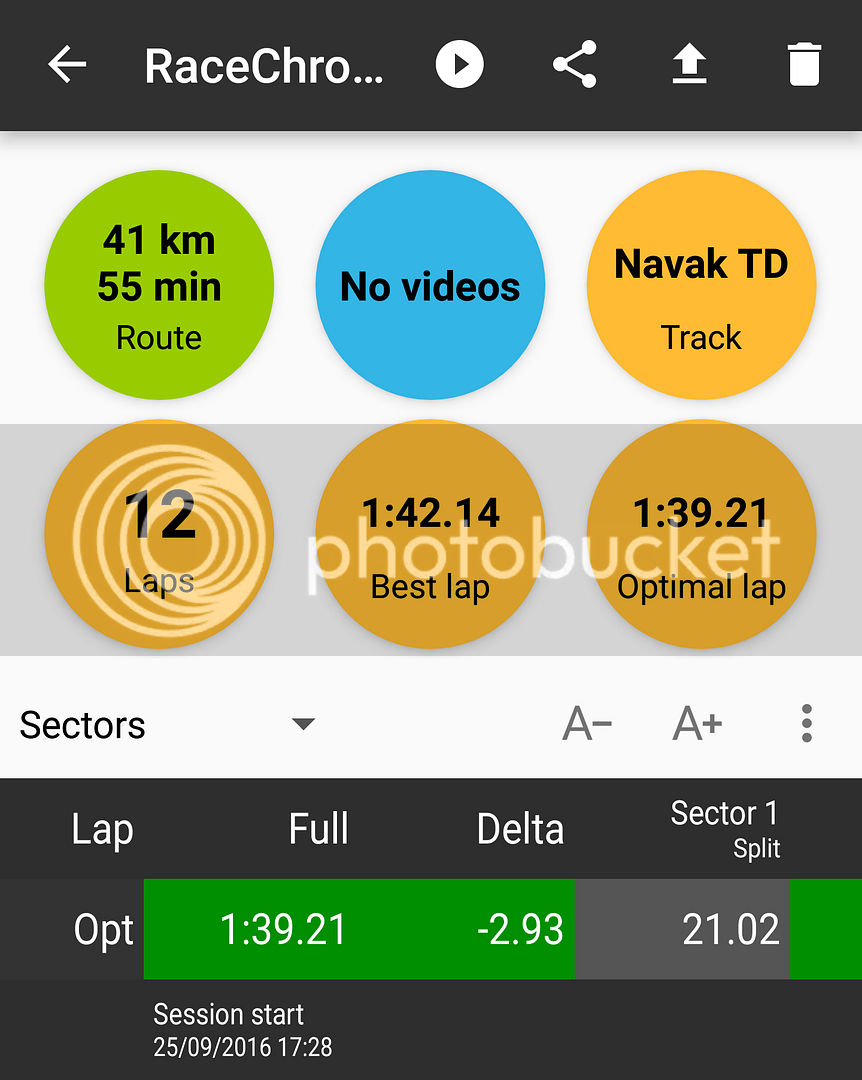Open the No videos circle
Viewport: 862px width, 1080px height.
430,284
